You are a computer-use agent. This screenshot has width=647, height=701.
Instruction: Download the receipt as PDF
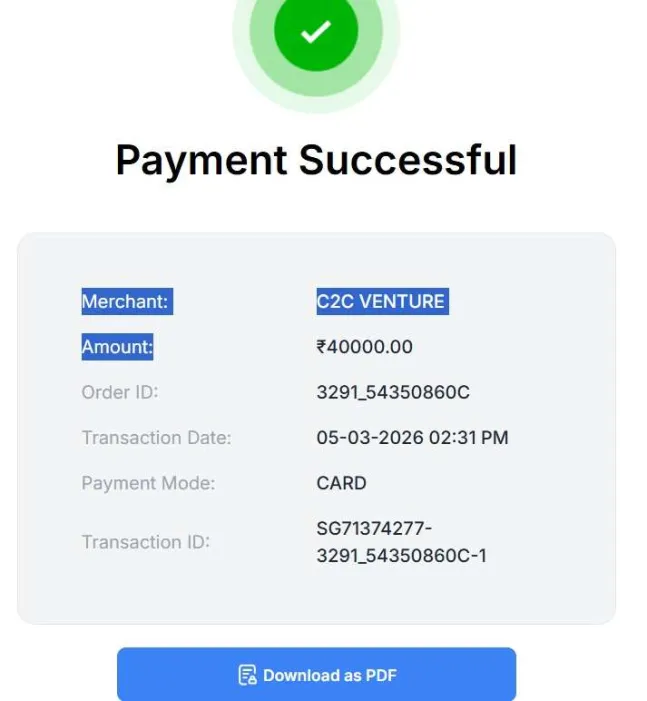tap(316, 675)
